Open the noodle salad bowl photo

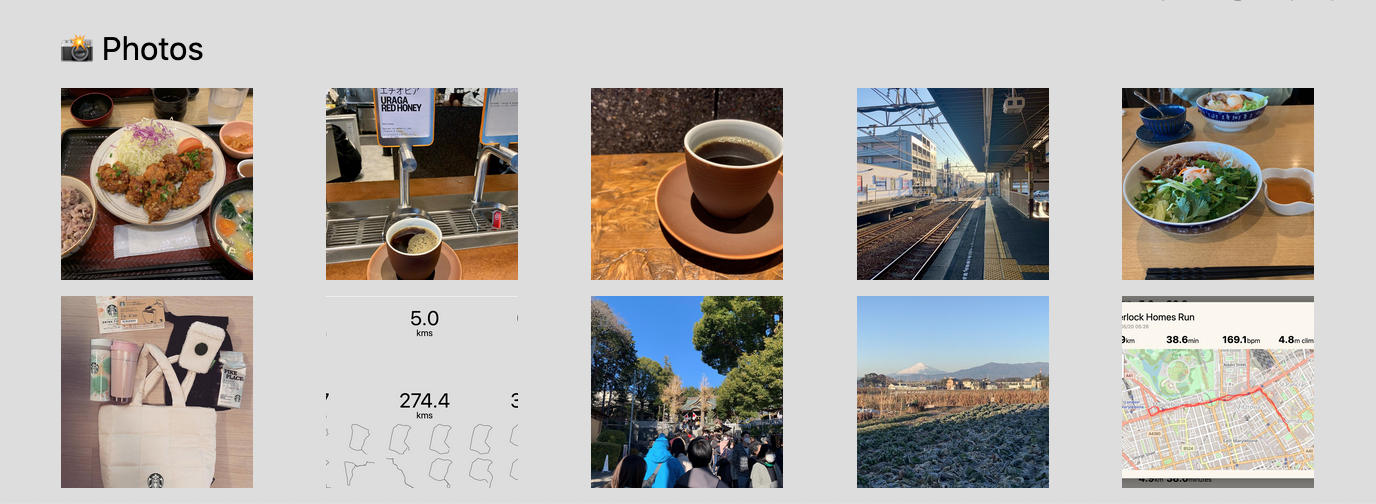click(1218, 184)
